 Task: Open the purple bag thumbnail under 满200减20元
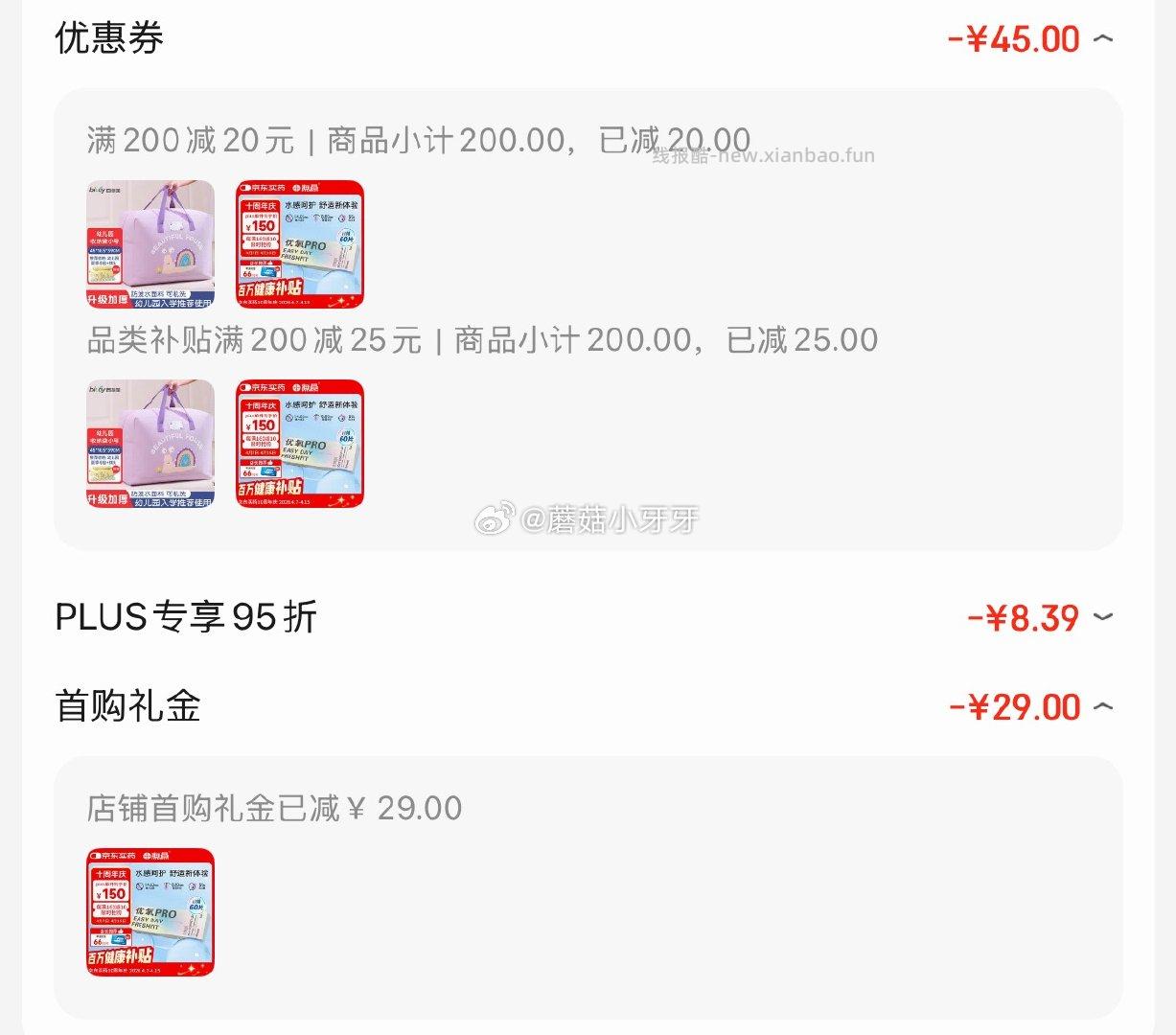click(x=150, y=244)
